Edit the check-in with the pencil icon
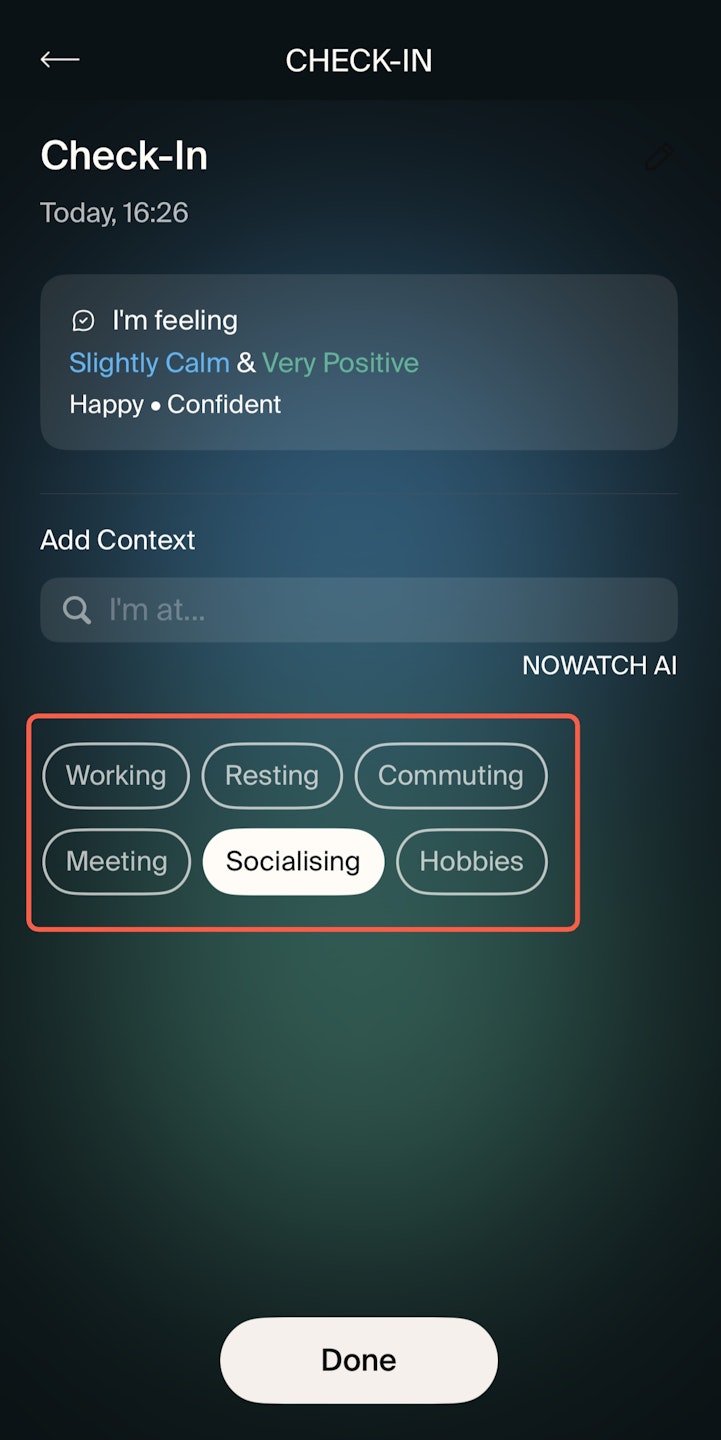 (658, 156)
